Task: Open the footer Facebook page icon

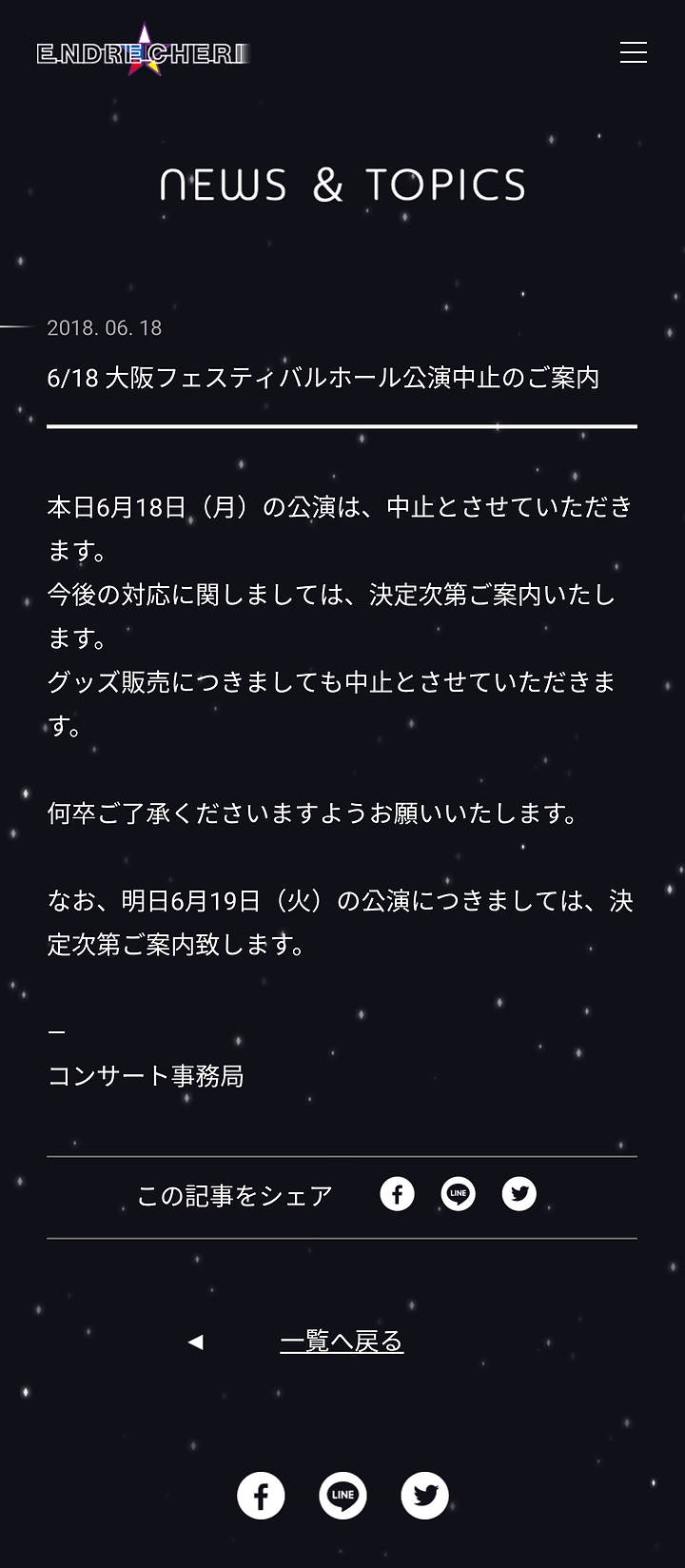Action: point(261,1495)
